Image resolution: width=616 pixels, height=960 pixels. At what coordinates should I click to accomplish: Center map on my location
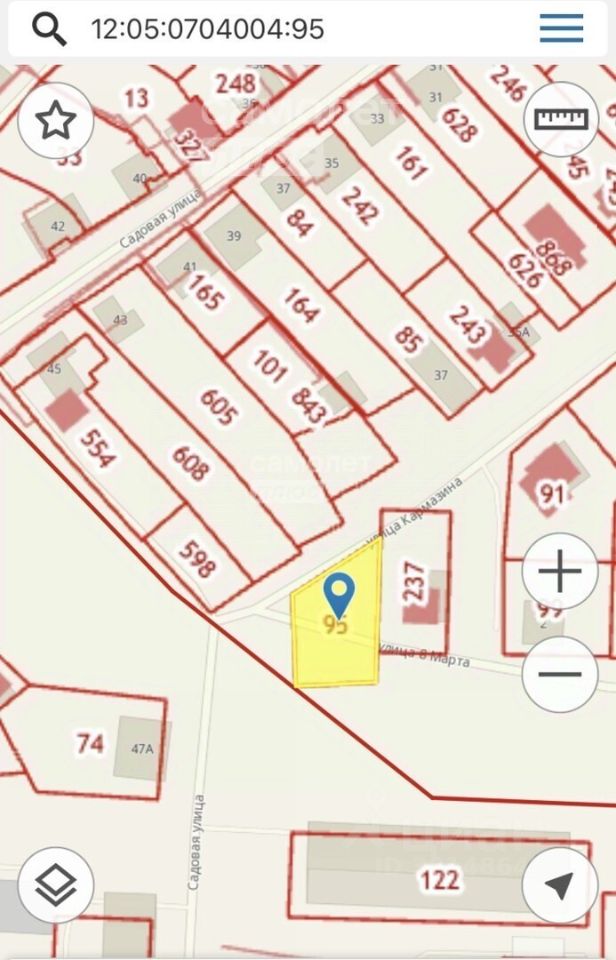pyautogui.click(x=560, y=884)
